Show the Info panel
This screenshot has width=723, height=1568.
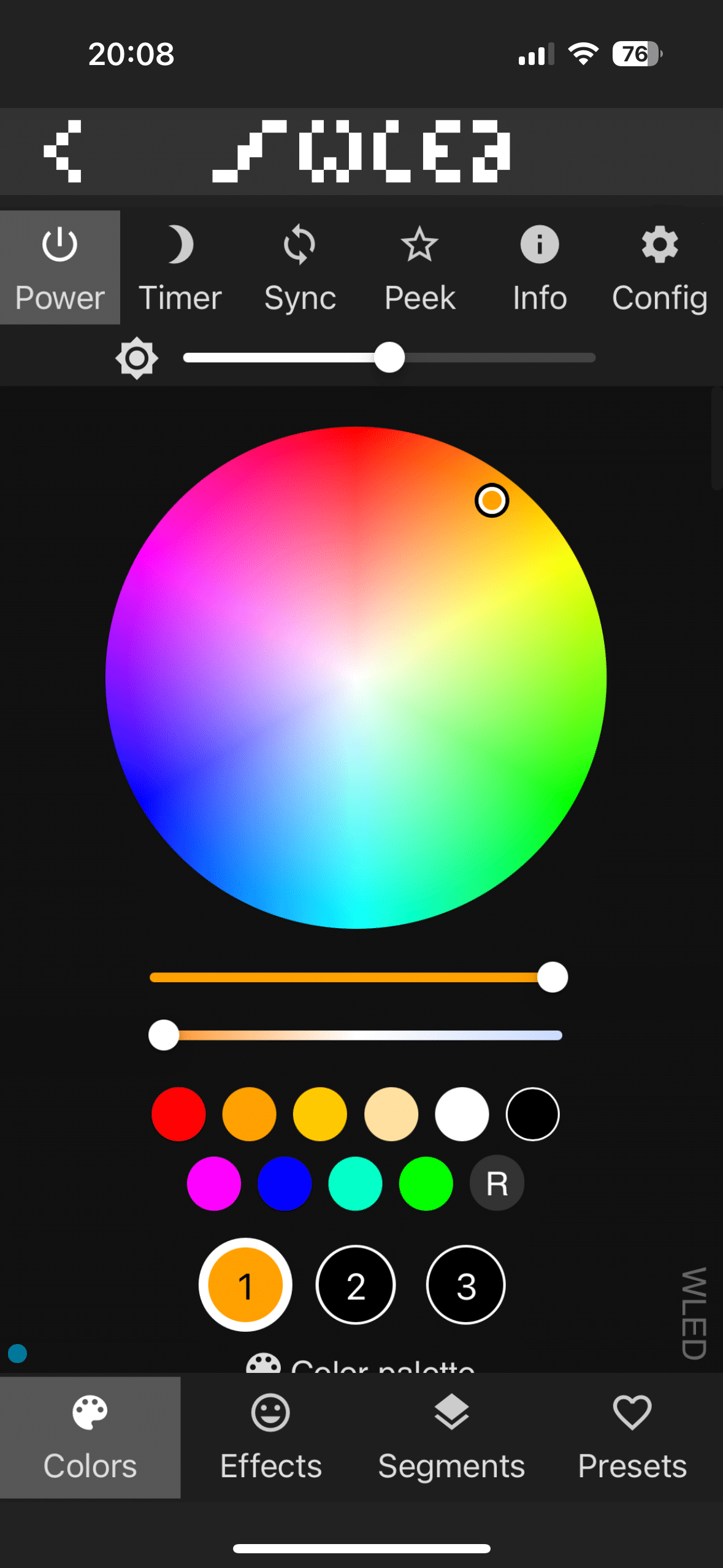point(540,267)
